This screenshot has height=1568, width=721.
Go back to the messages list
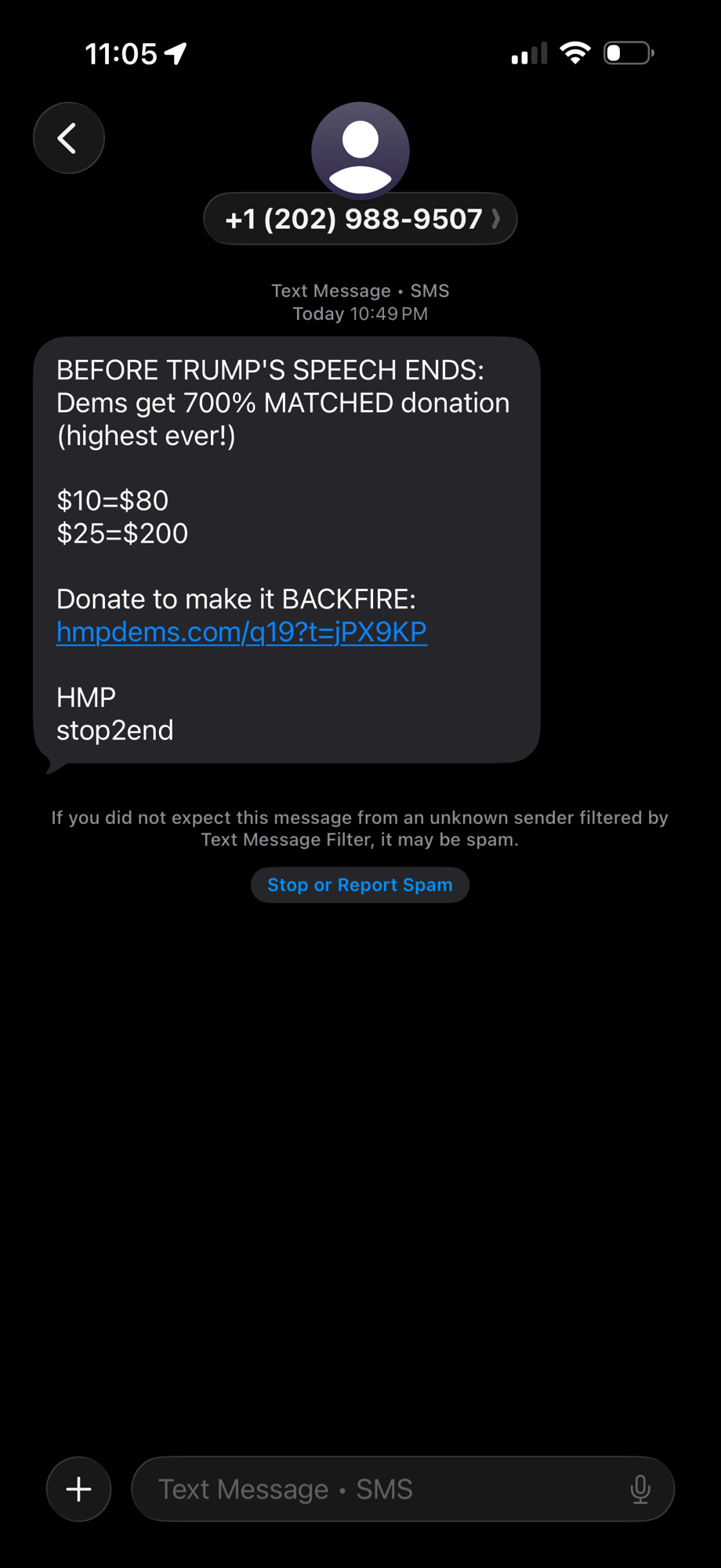click(x=69, y=138)
